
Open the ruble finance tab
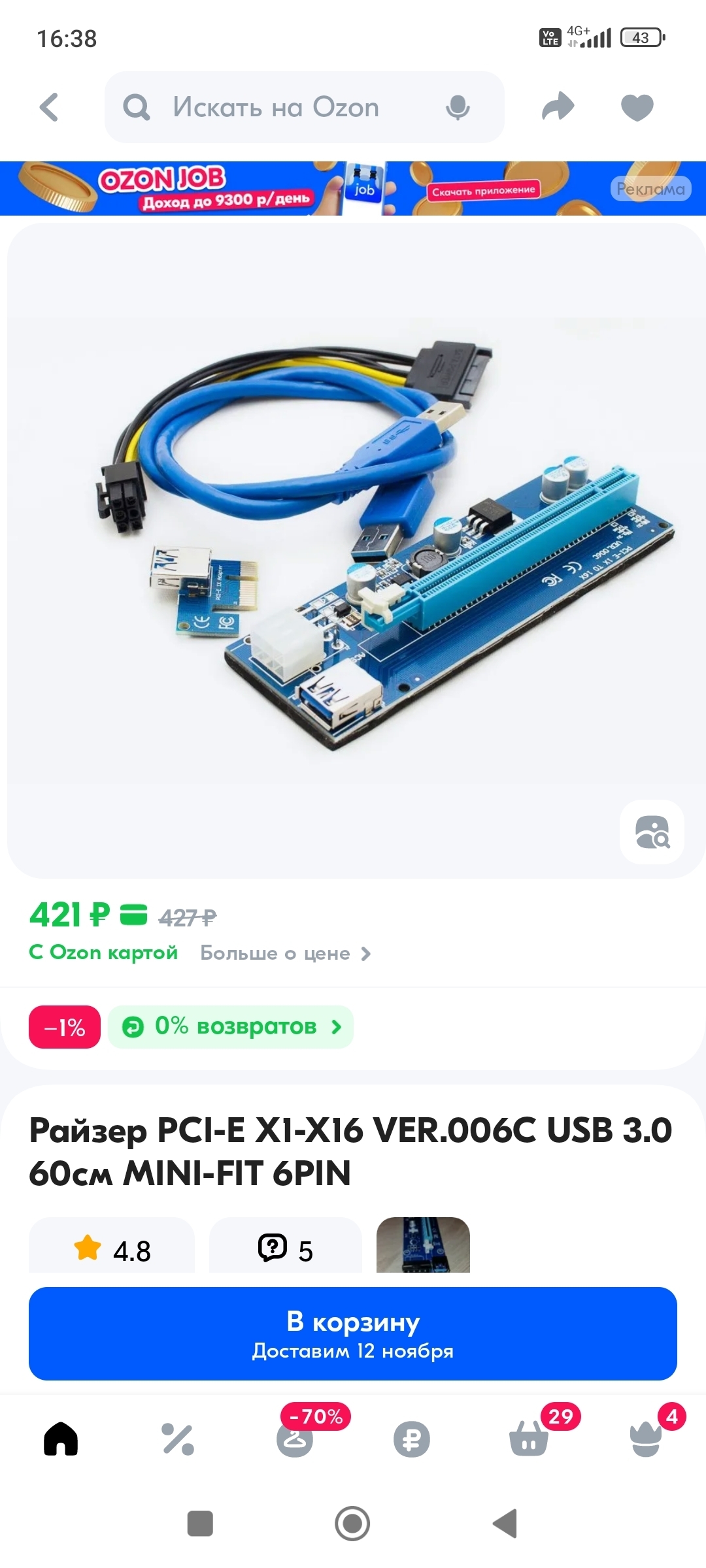[x=412, y=1439]
